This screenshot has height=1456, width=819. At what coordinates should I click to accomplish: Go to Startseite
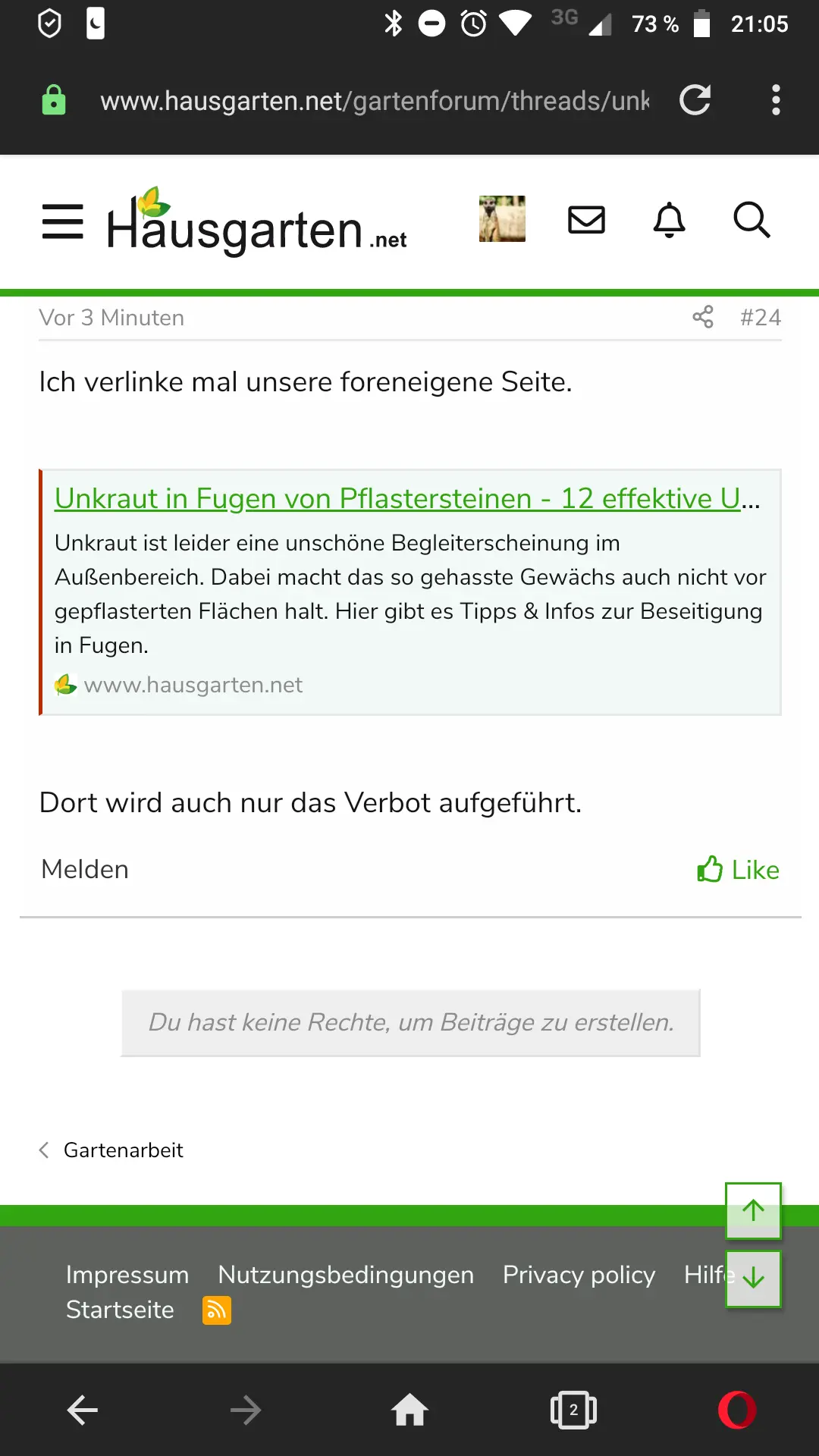120,1310
